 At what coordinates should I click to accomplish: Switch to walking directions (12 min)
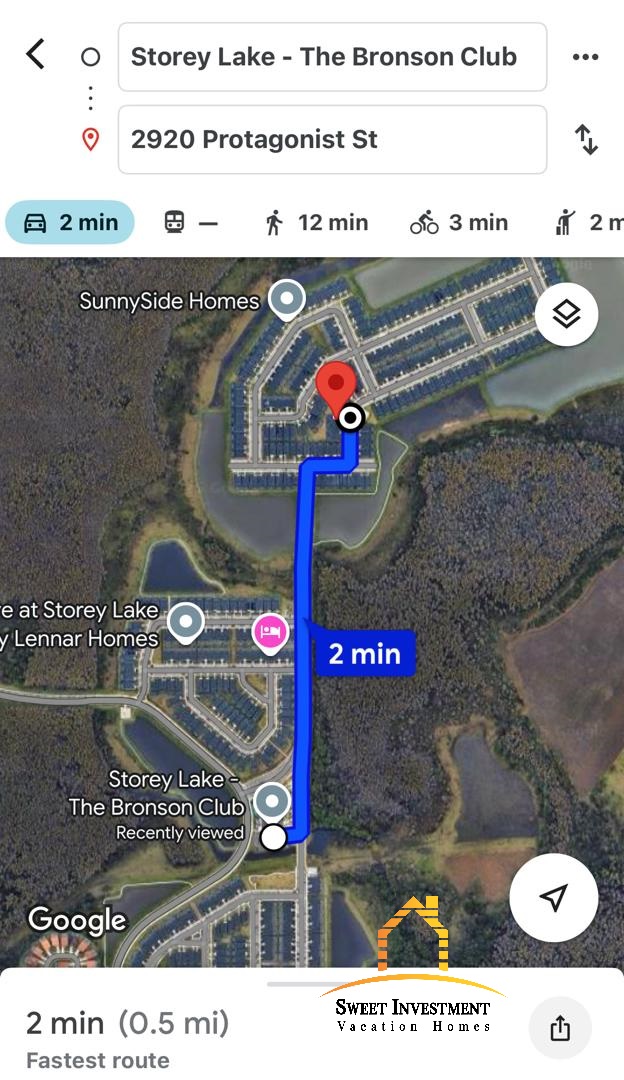(316, 222)
